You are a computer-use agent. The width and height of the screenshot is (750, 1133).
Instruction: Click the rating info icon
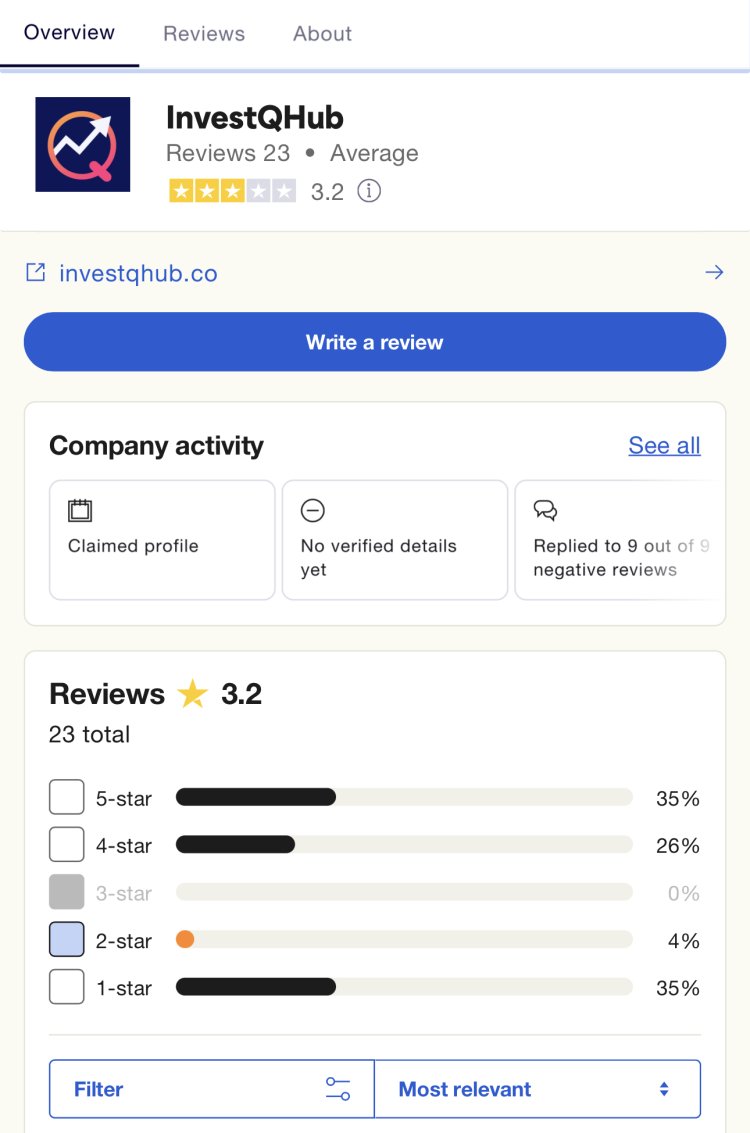coord(368,190)
